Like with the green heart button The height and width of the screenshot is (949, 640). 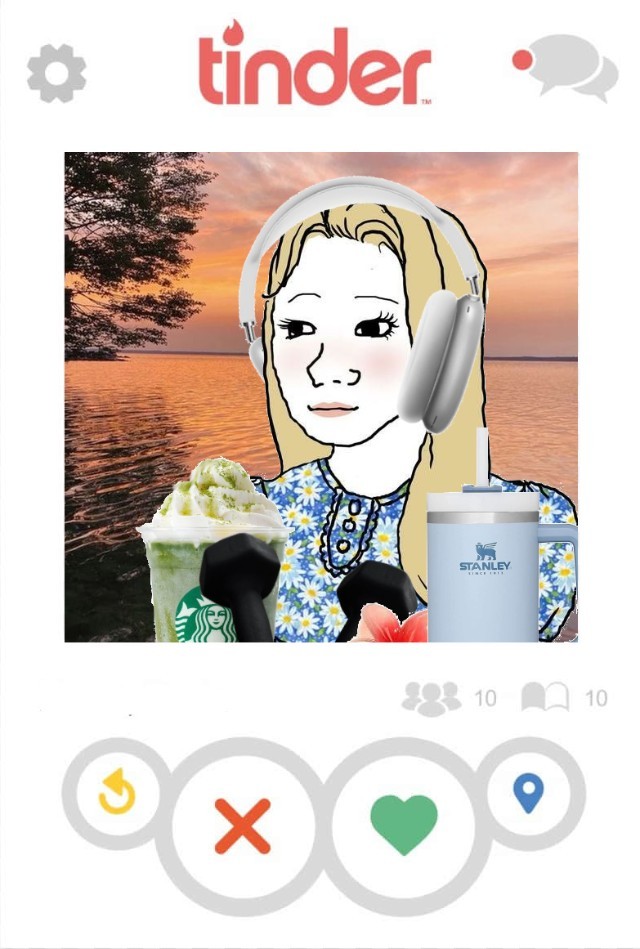pyautogui.click(x=404, y=824)
